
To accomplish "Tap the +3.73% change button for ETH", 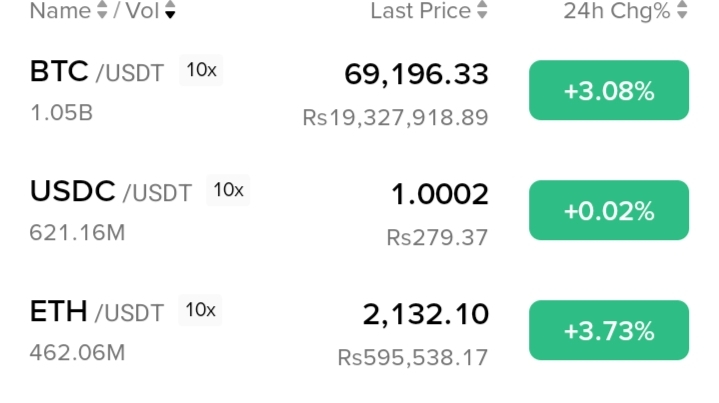I will pyautogui.click(x=608, y=331).
